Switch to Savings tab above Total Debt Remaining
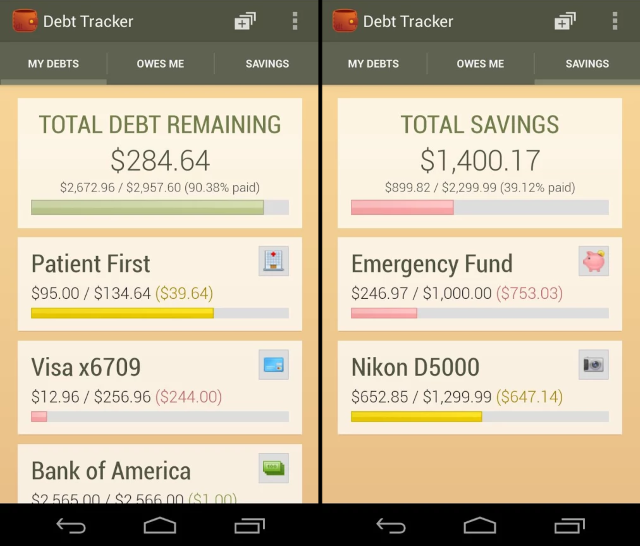640x546 pixels. [267, 64]
